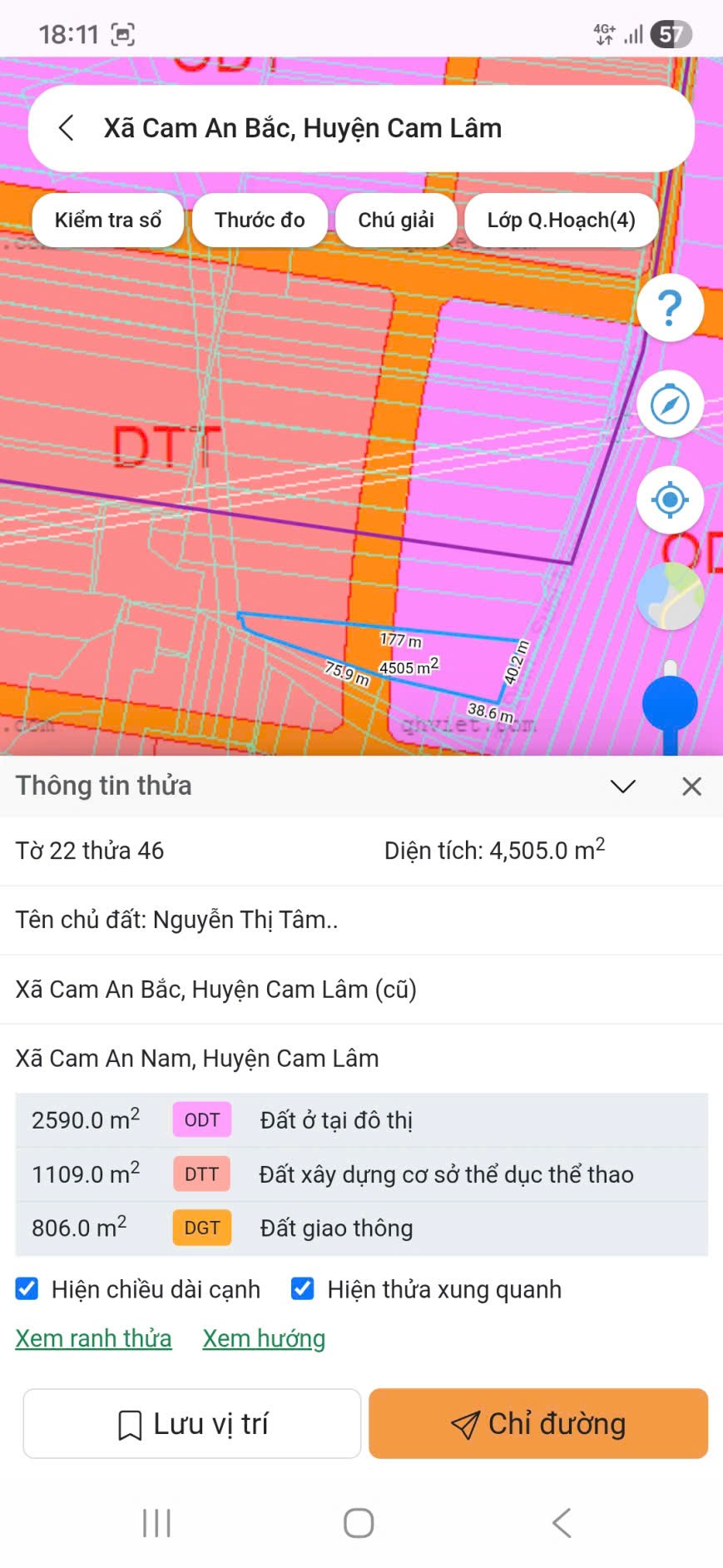Show the Chú giải legend
Image resolution: width=723 pixels, height=1568 pixels.
coord(396,221)
